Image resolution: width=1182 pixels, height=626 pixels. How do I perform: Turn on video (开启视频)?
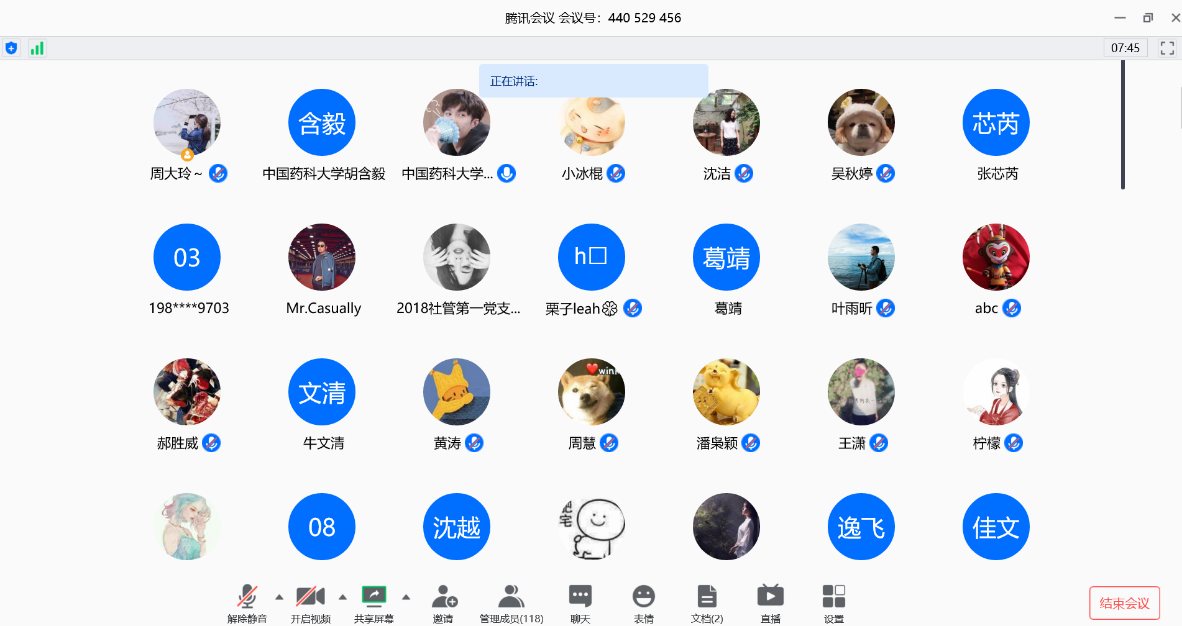click(x=310, y=601)
